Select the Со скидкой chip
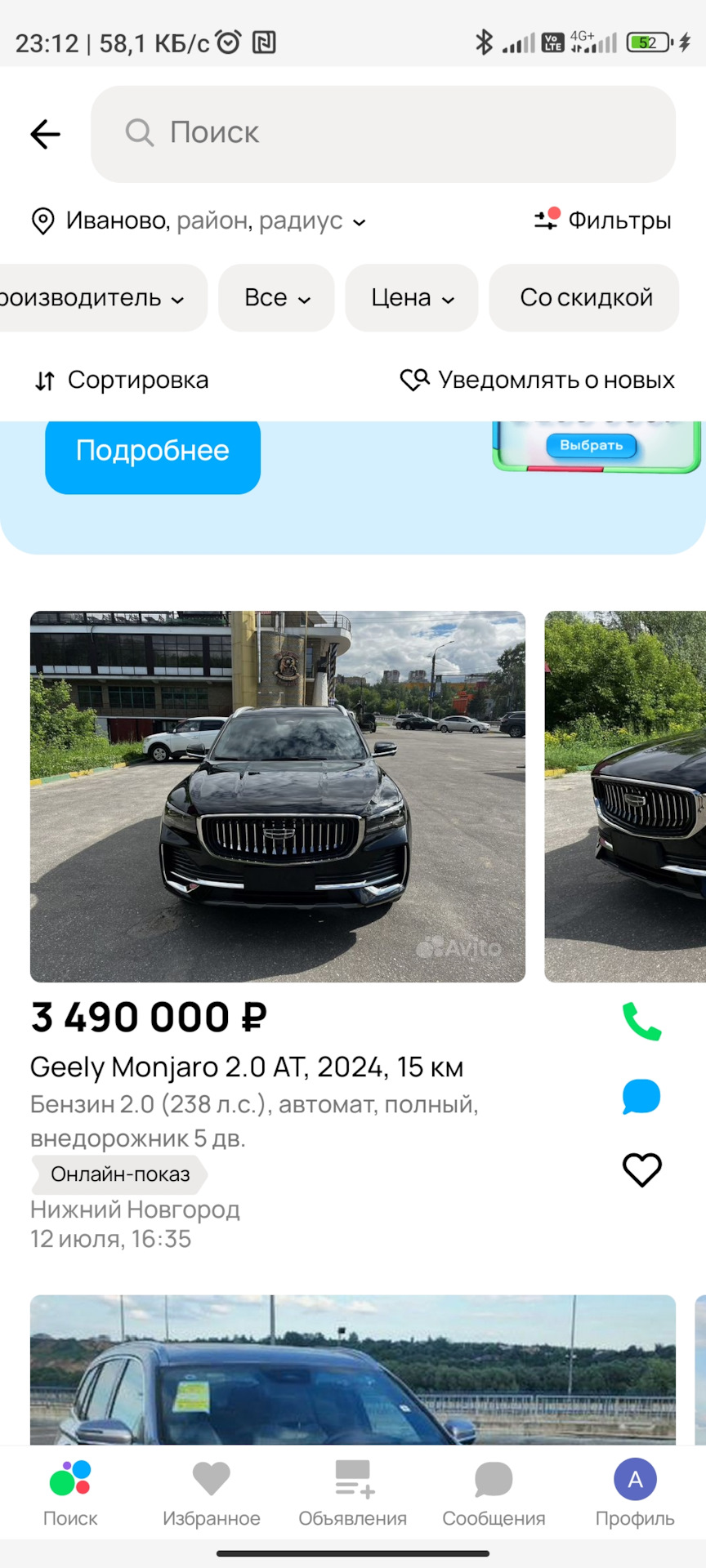 tap(585, 298)
